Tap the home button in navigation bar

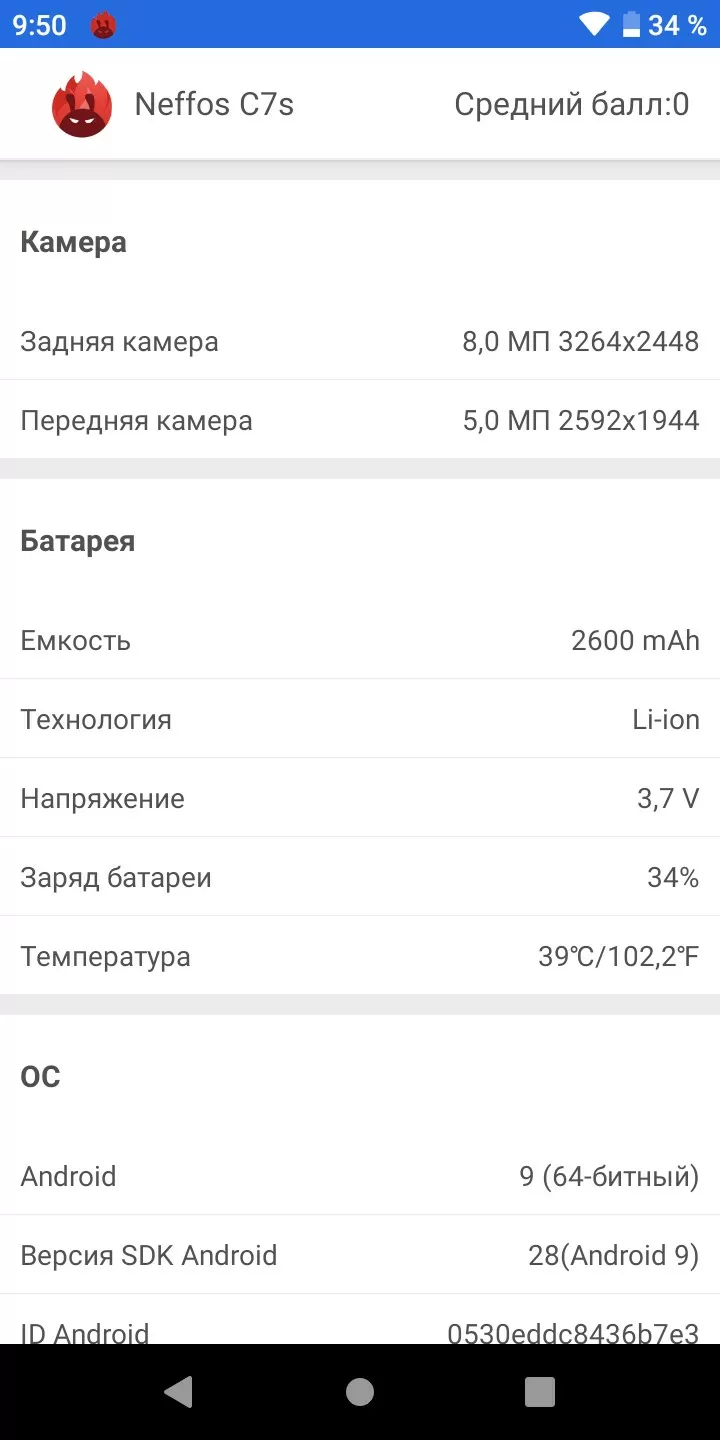(x=360, y=1392)
